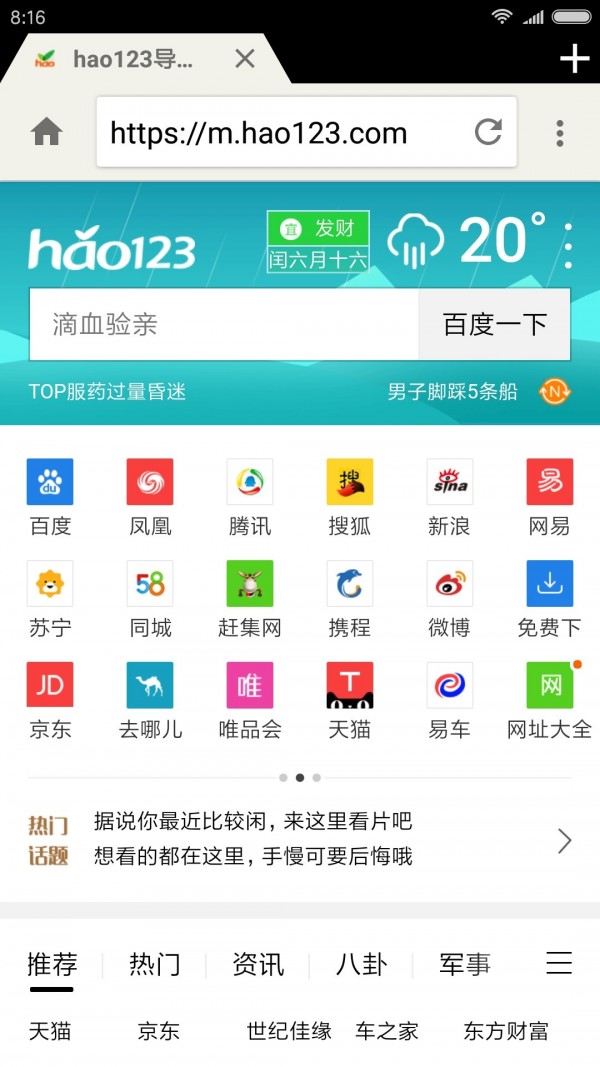Open the weather widget showing 20°
This screenshot has width=600, height=1067.
(466, 240)
